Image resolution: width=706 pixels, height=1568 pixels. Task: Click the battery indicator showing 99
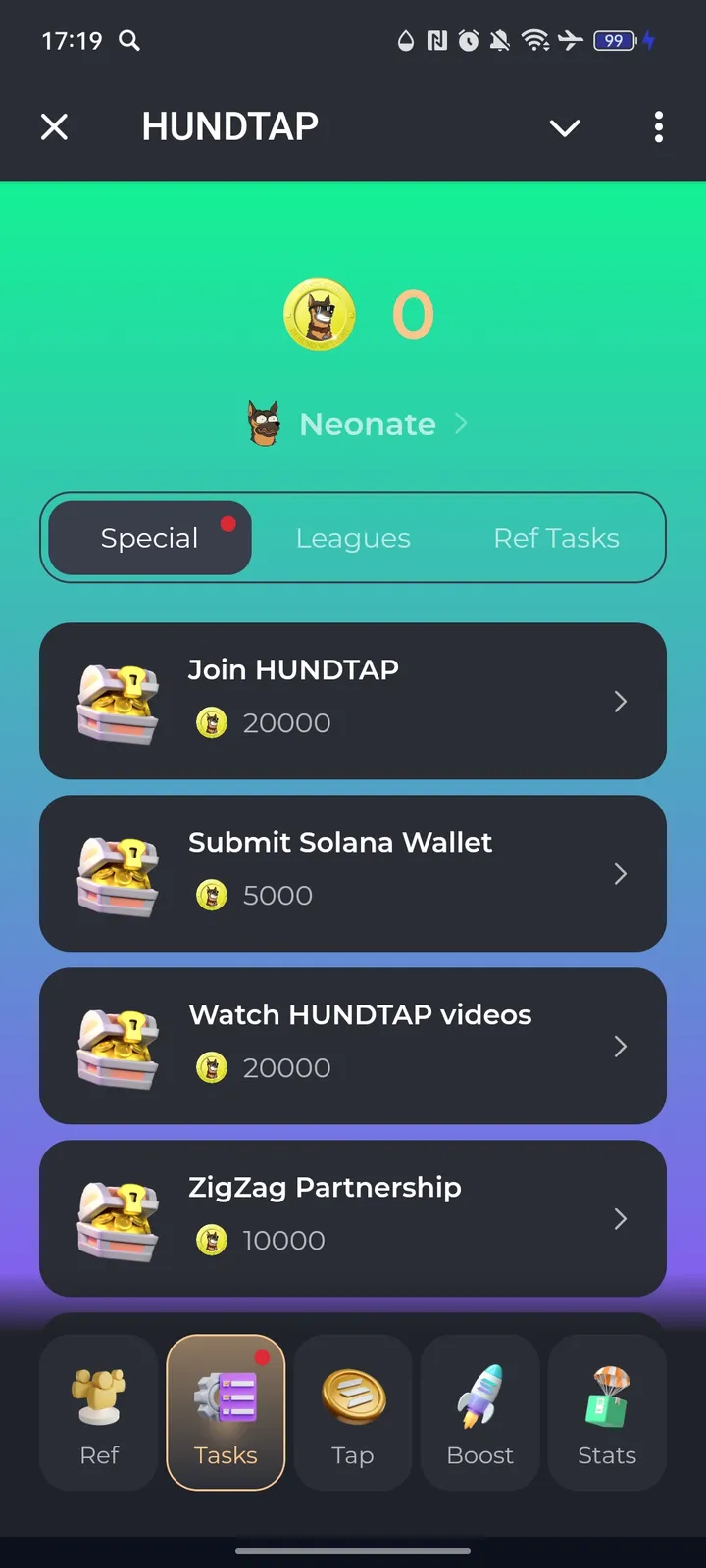(614, 41)
